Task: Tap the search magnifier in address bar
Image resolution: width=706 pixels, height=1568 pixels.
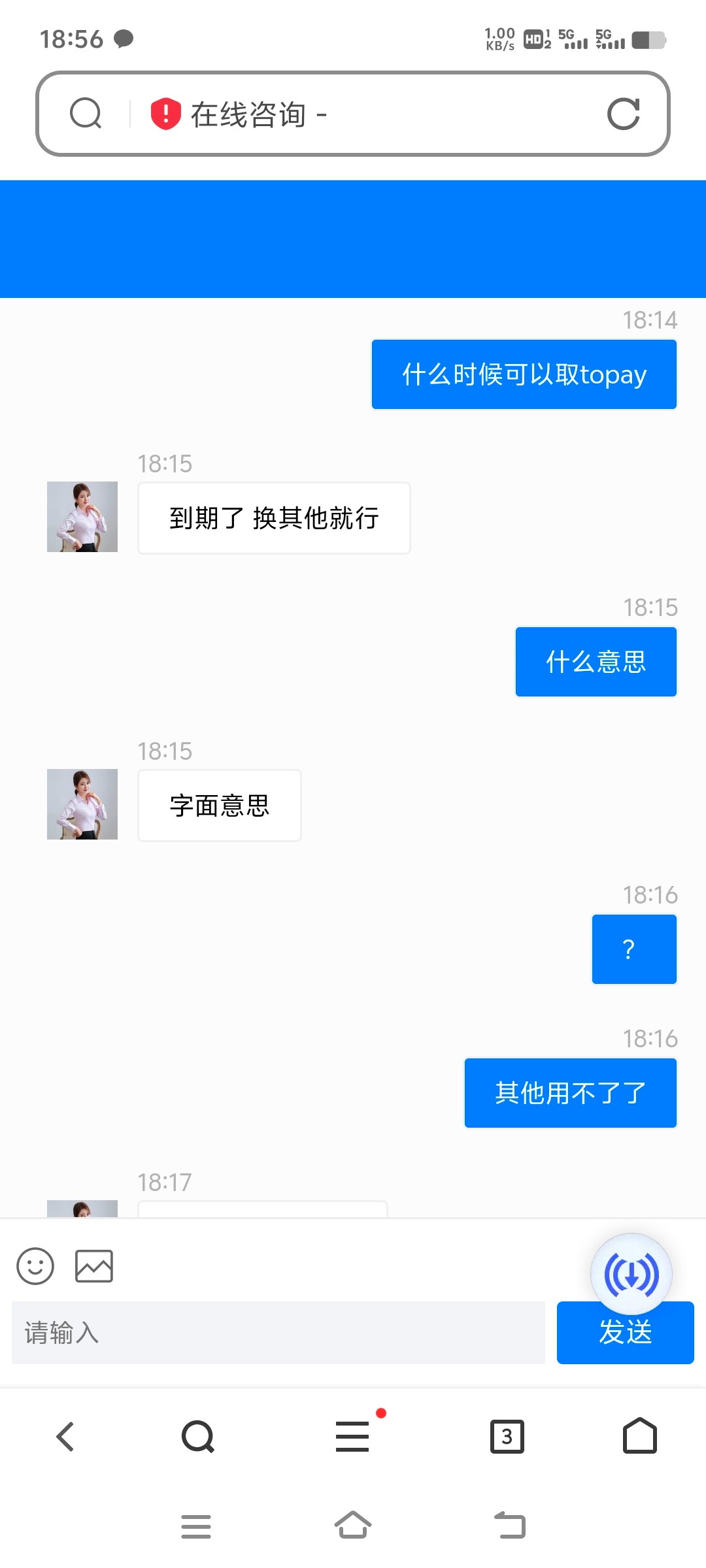Action: tap(86, 114)
